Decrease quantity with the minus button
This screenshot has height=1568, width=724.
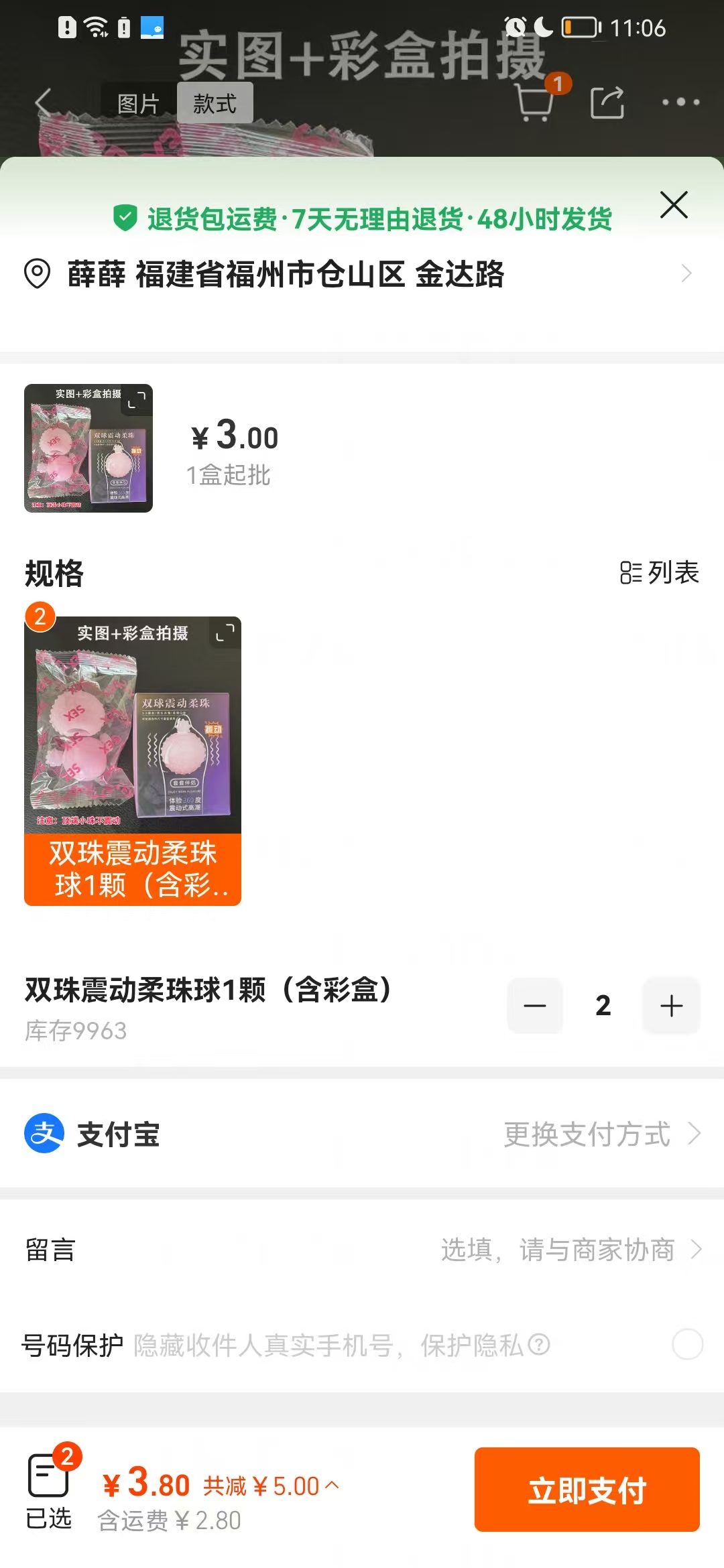(x=535, y=1006)
